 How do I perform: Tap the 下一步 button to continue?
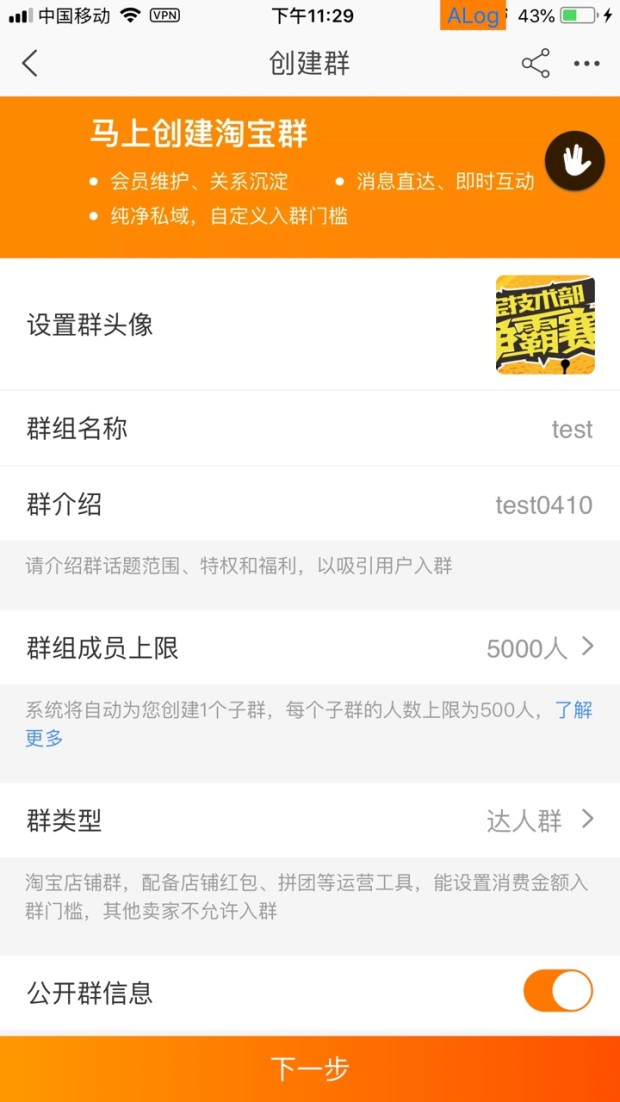pyautogui.click(x=310, y=1068)
